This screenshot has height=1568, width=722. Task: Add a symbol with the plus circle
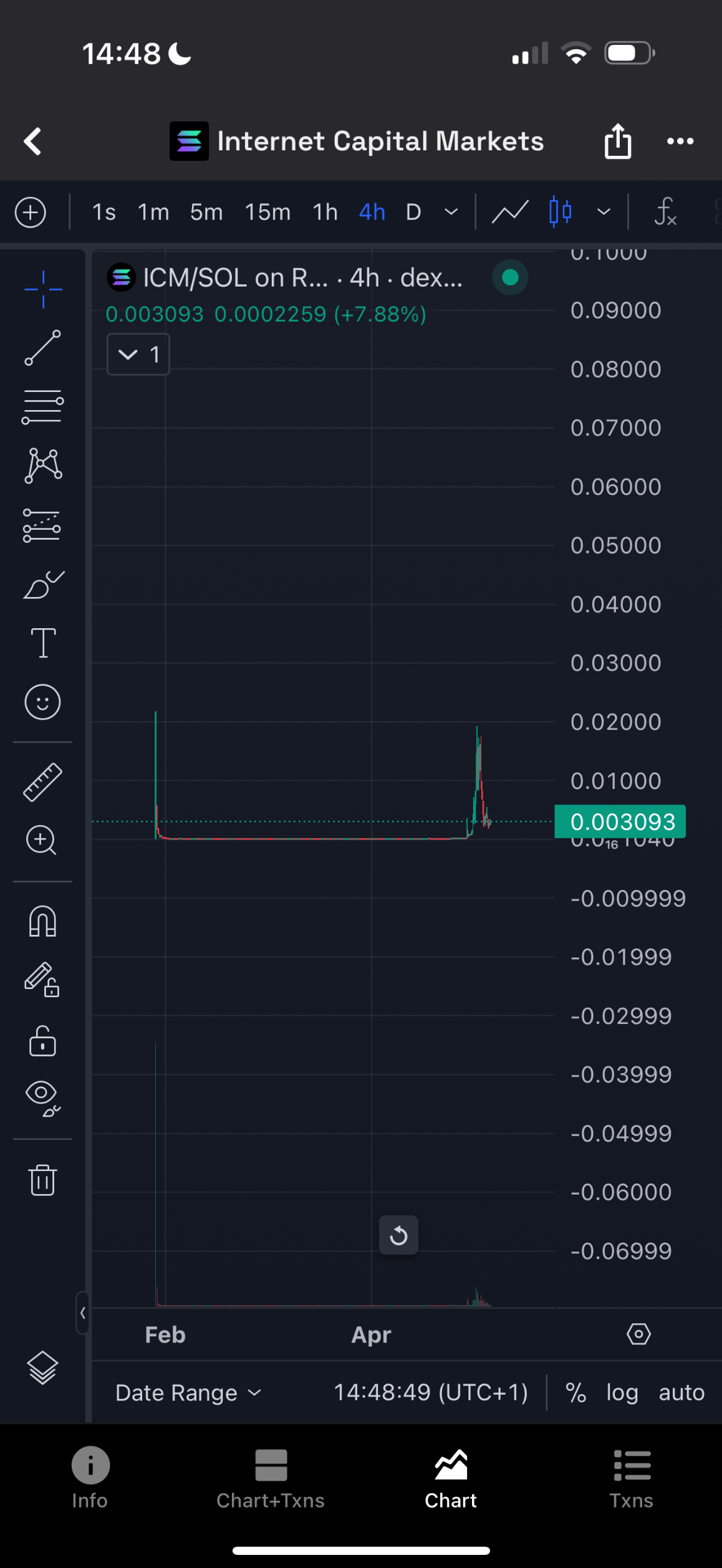(x=31, y=213)
